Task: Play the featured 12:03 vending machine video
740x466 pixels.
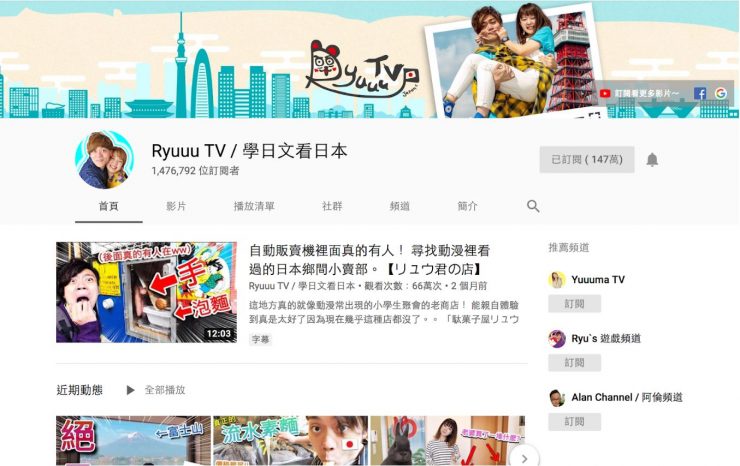Action: (146, 292)
